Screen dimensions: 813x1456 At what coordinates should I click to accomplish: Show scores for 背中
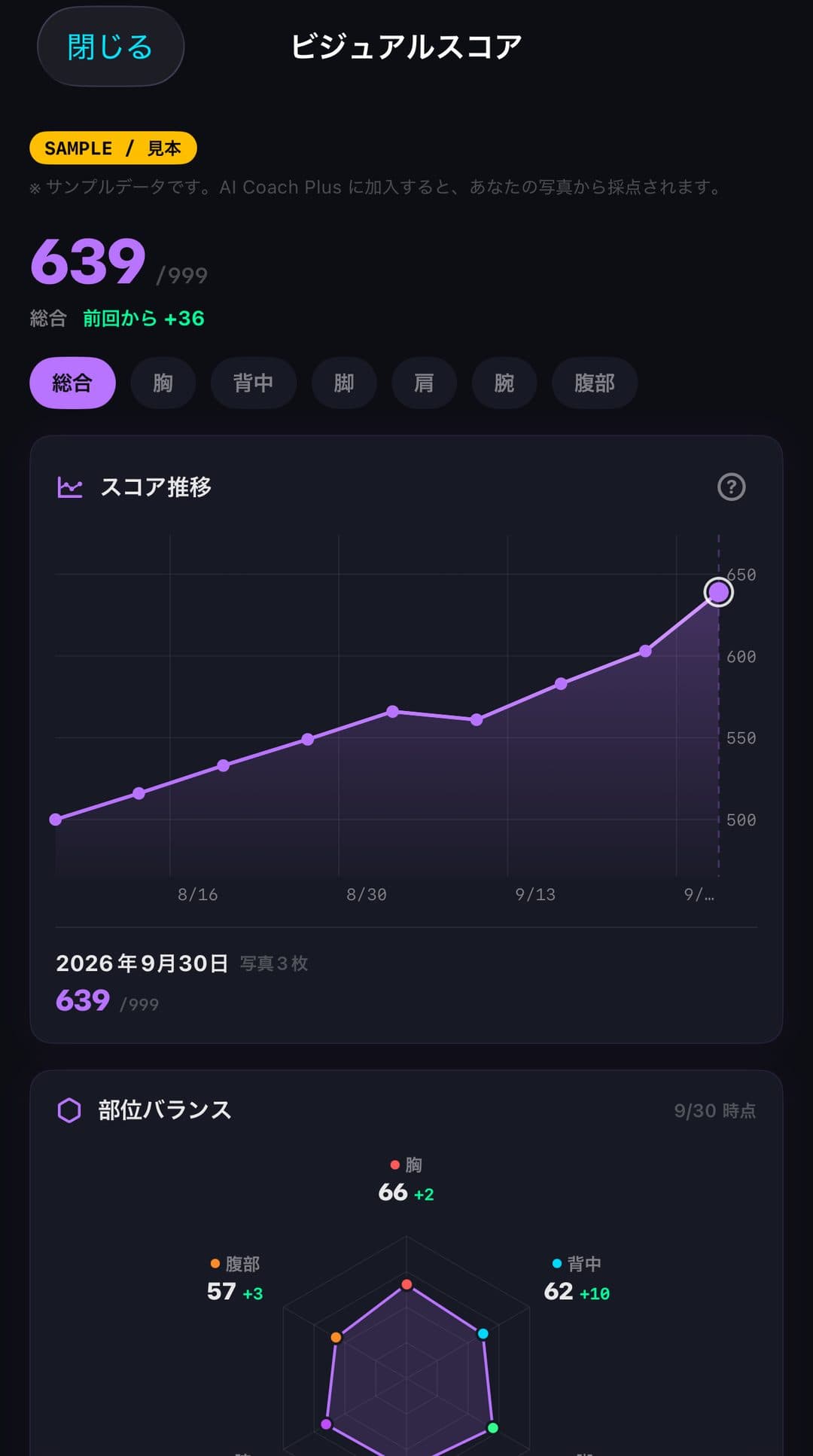coord(253,383)
